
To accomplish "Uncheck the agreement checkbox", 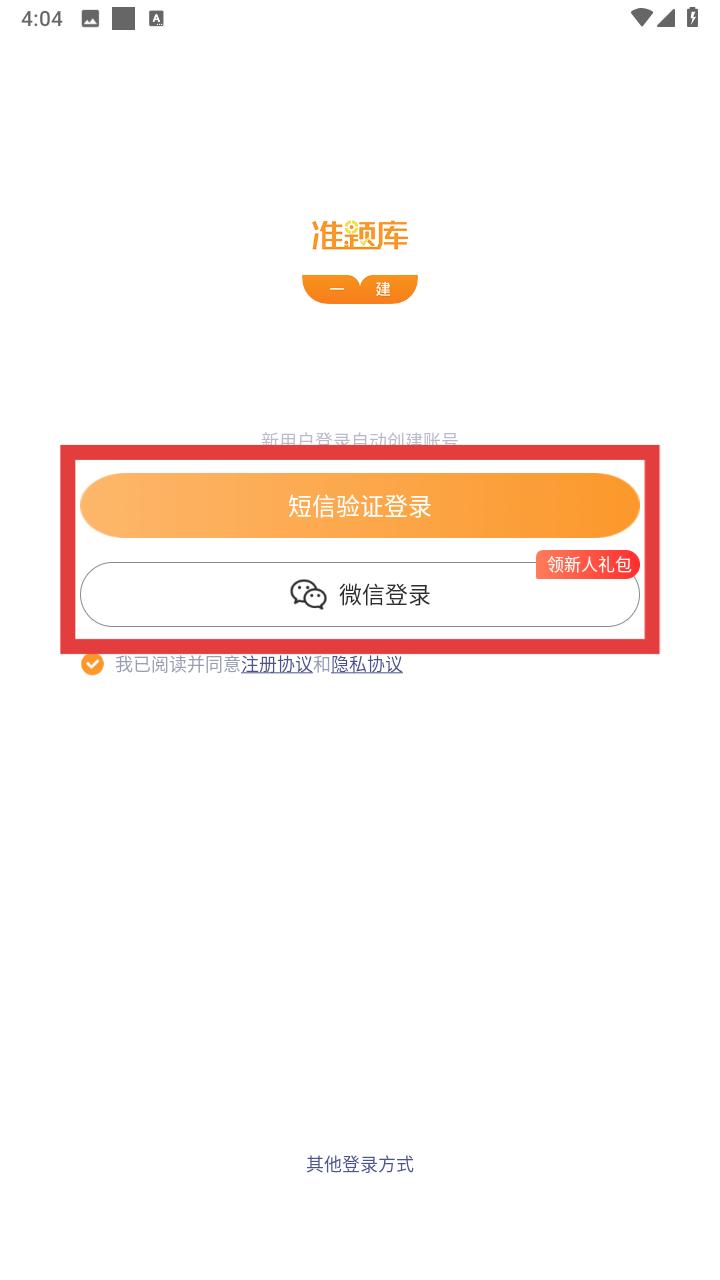I will coord(92,664).
